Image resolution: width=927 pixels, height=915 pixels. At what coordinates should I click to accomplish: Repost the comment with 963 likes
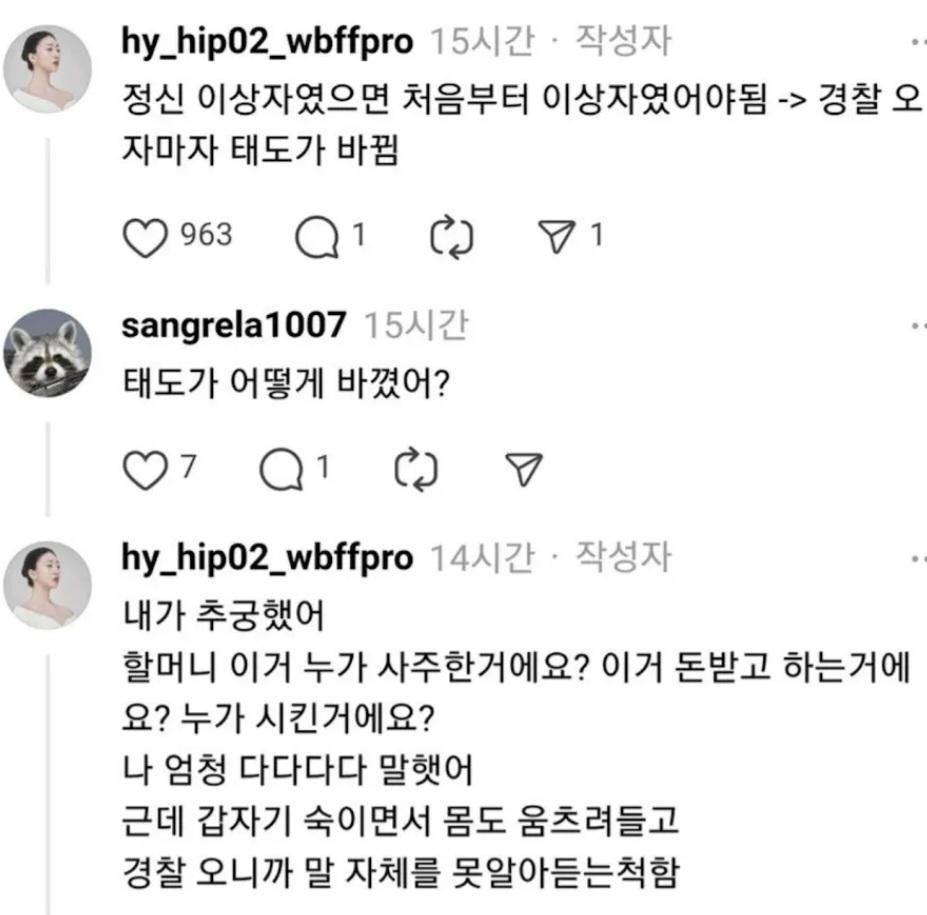click(450, 237)
